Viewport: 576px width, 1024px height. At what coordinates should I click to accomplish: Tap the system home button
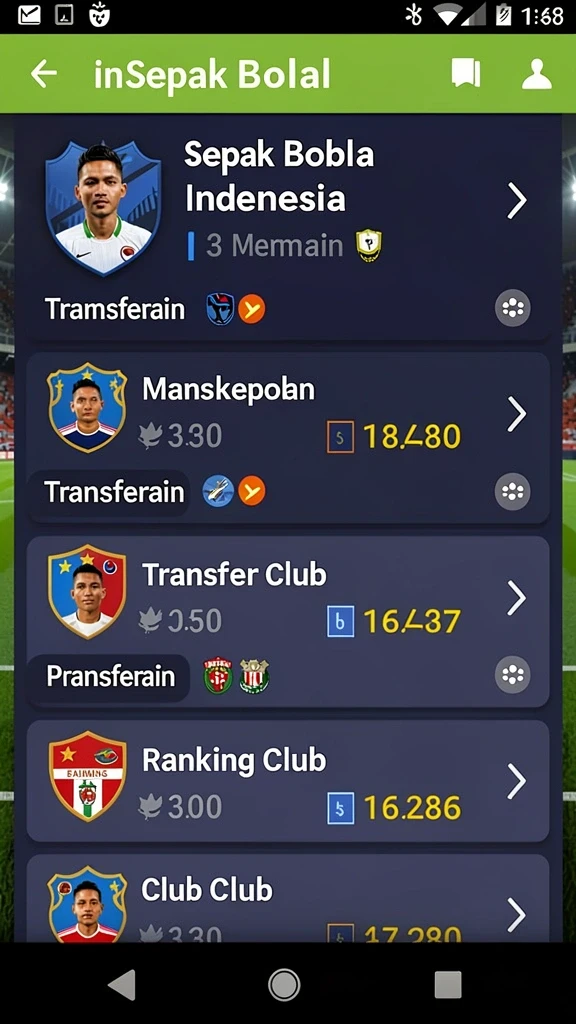pos(284,984)
